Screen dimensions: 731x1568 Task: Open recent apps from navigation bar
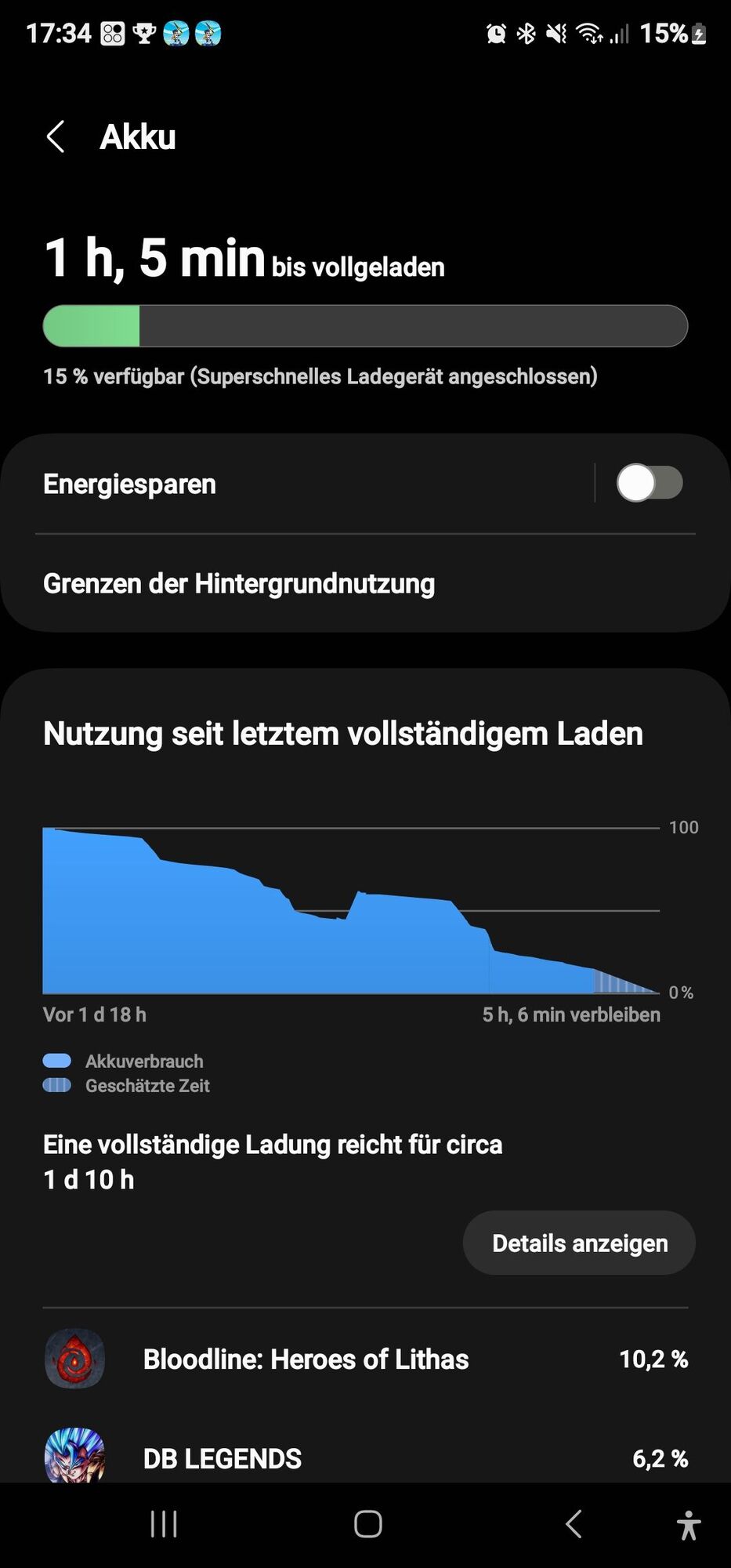click(x=164, y=1525)
